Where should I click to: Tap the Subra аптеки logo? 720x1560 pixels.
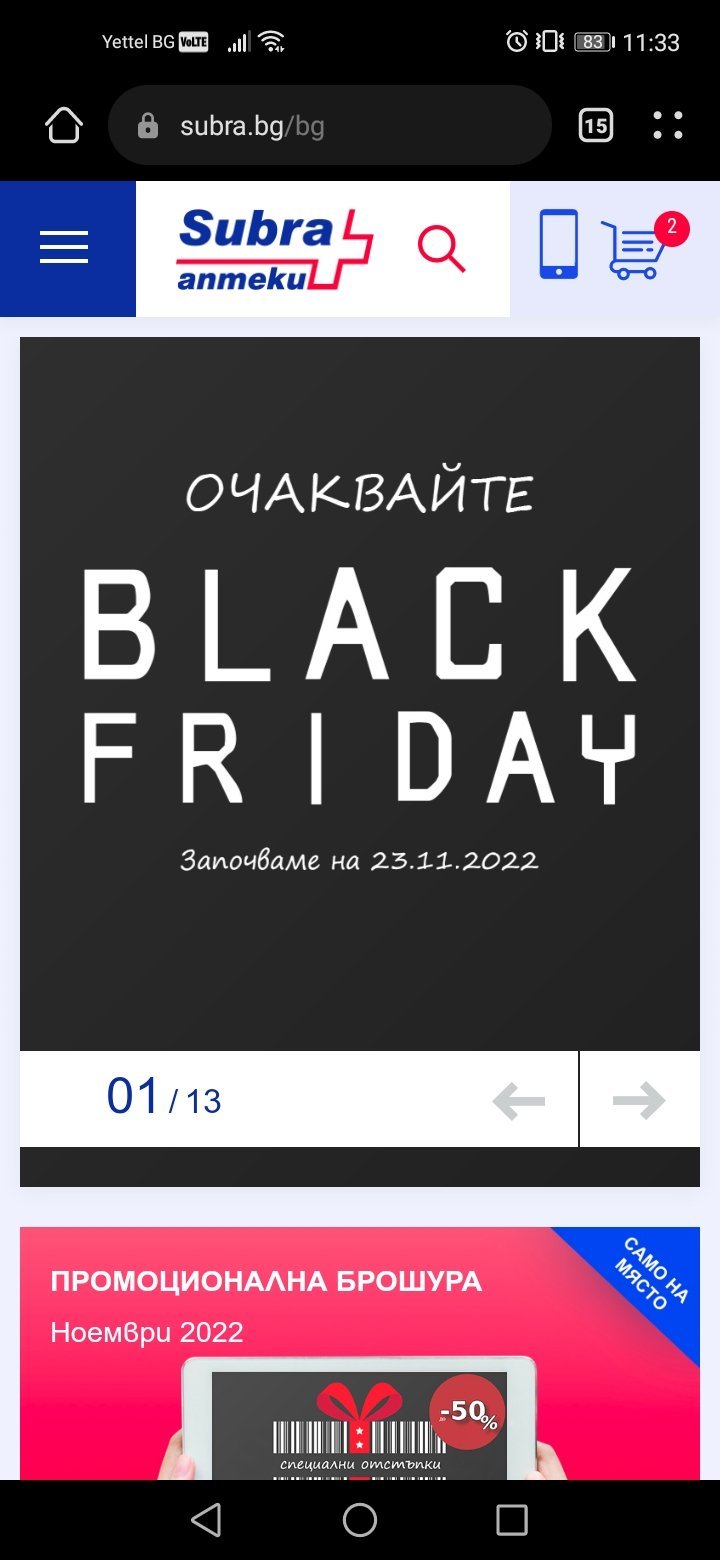point(274,249)
